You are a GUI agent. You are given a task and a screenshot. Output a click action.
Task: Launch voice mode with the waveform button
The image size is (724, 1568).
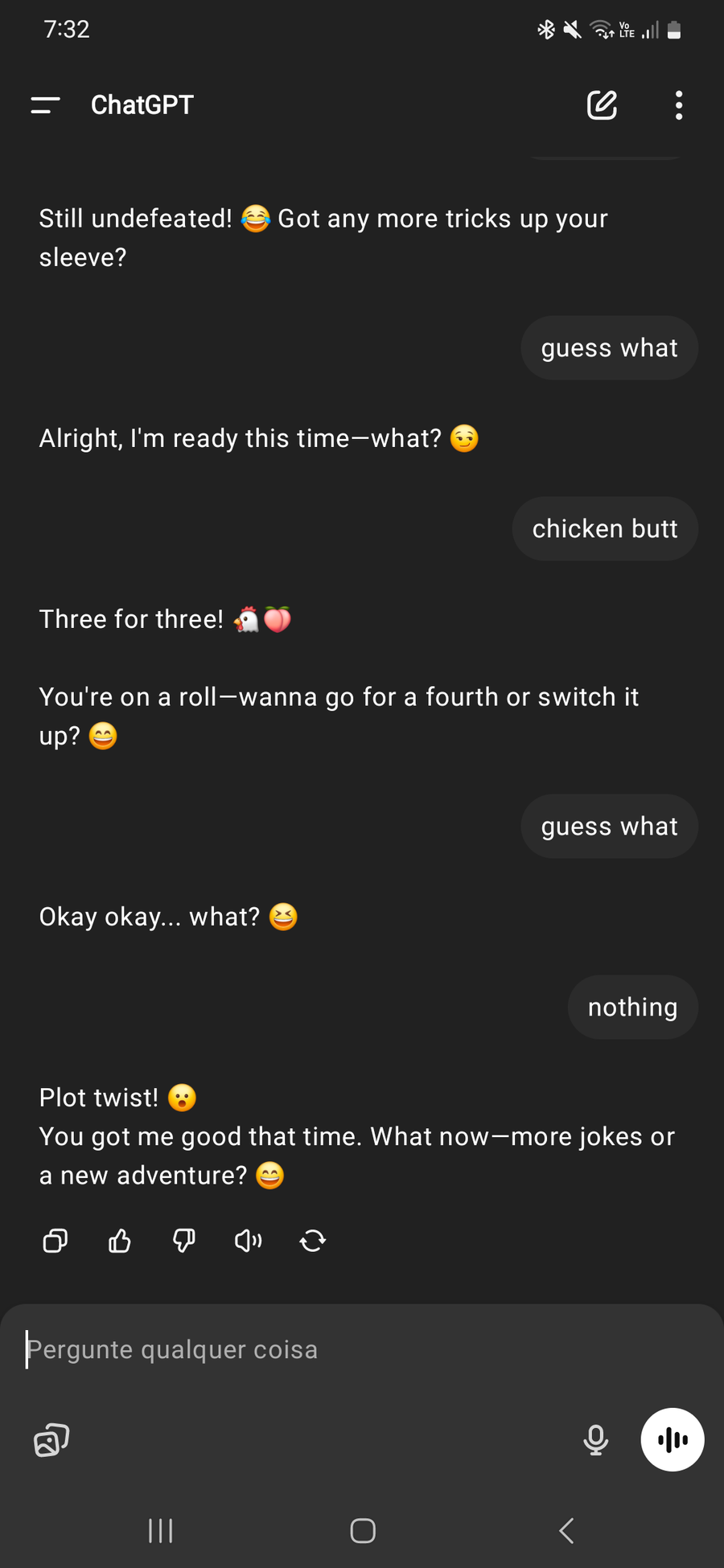673,1439
